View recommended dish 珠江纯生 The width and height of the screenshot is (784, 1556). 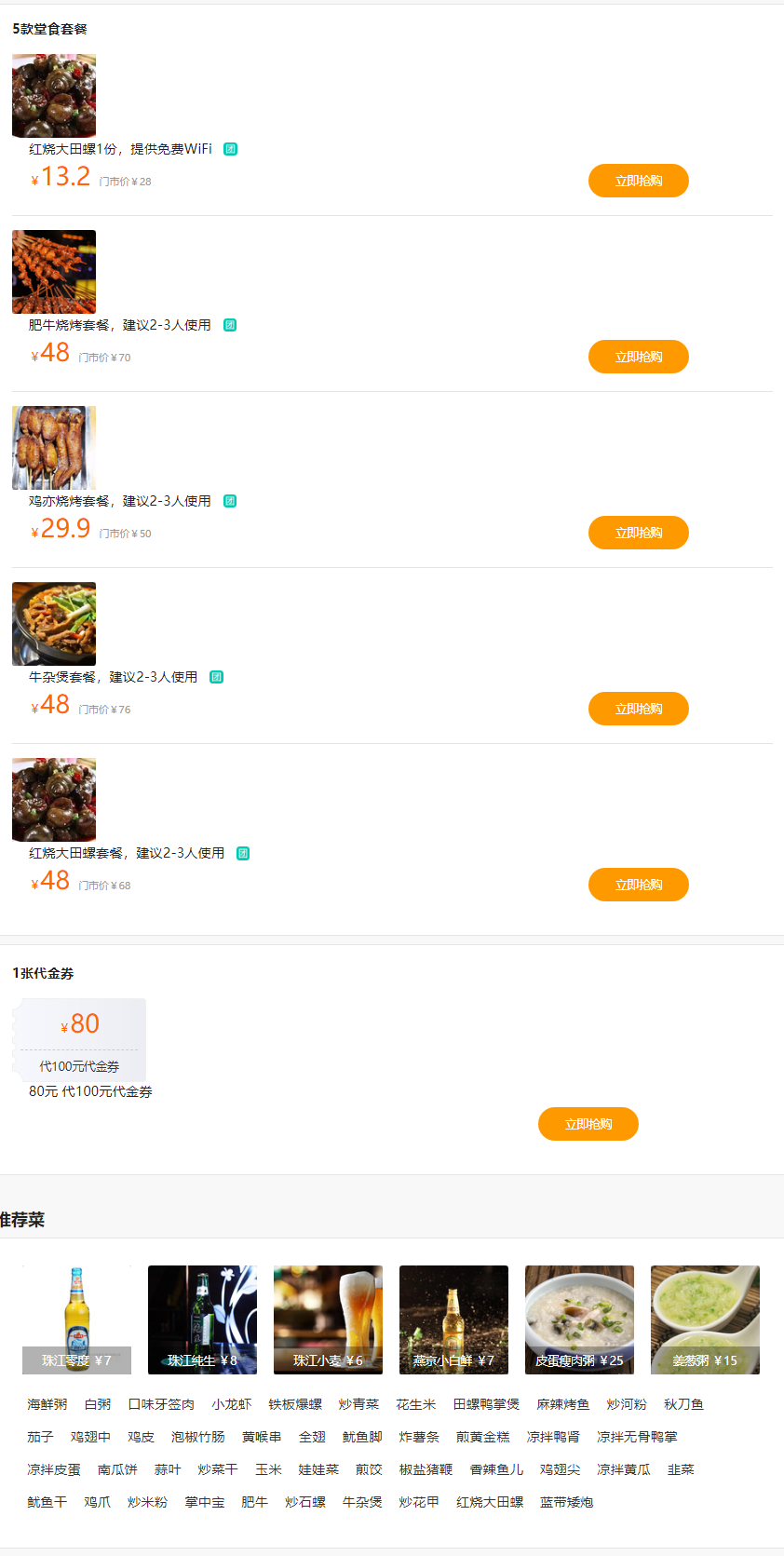click(x=202, y=1319)
